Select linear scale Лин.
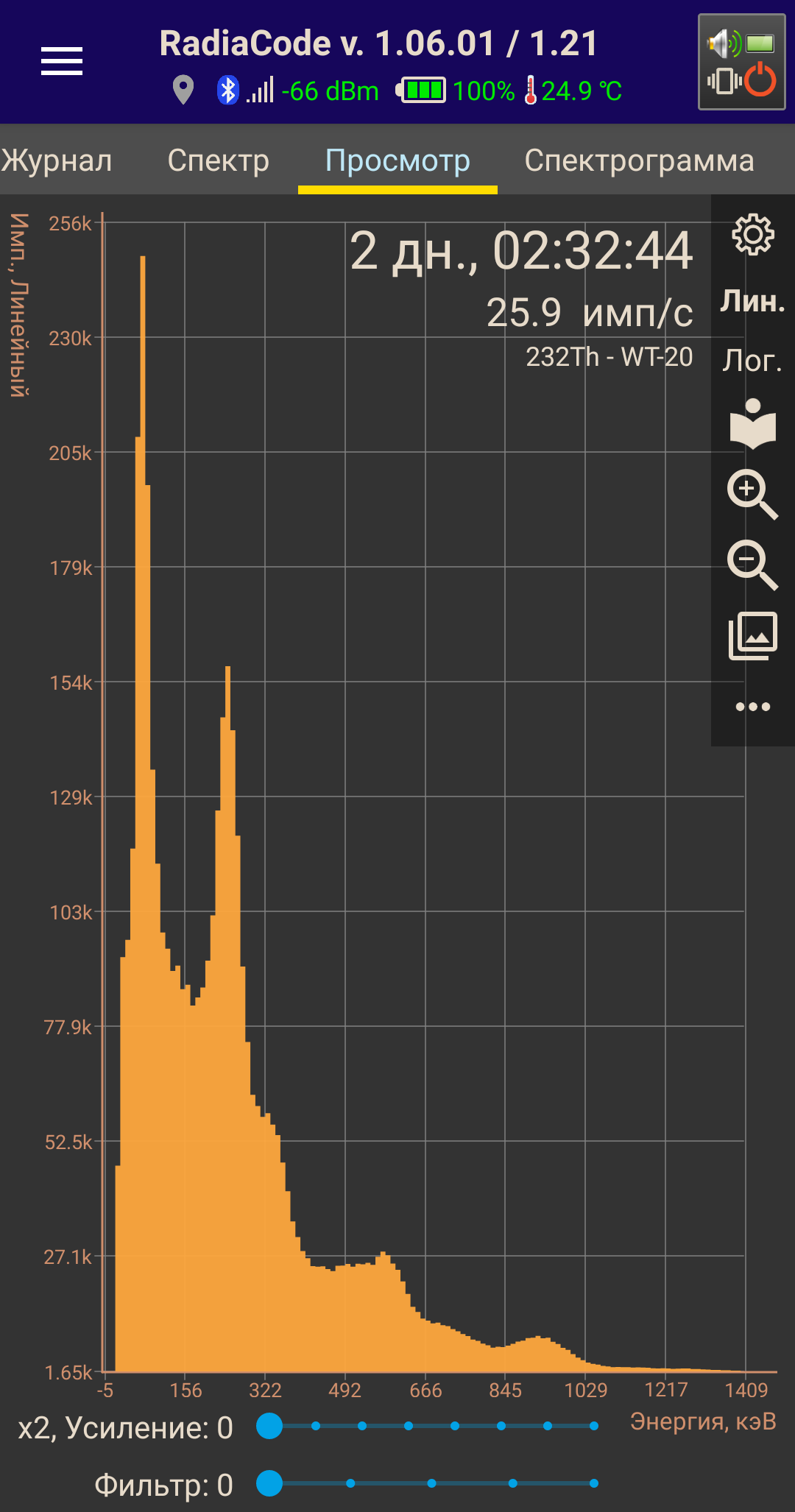 (752, 301)
